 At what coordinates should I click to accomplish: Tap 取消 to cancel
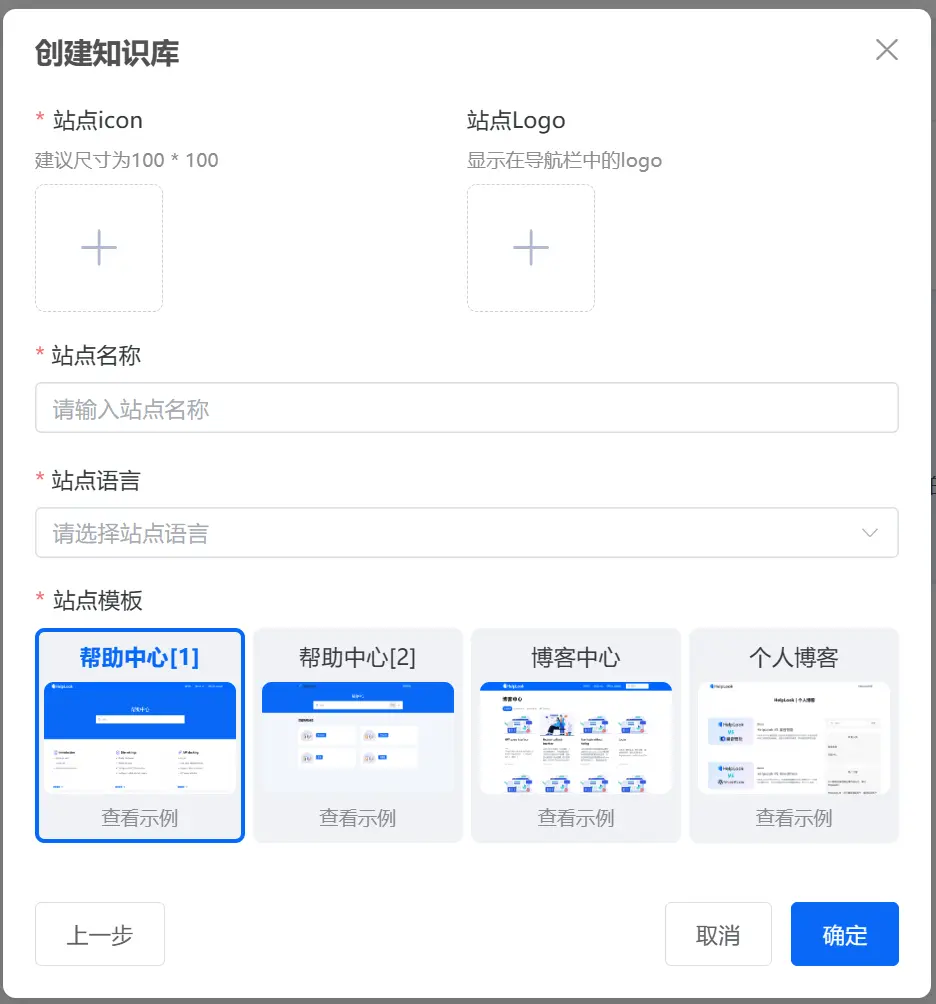click(718, 934)
